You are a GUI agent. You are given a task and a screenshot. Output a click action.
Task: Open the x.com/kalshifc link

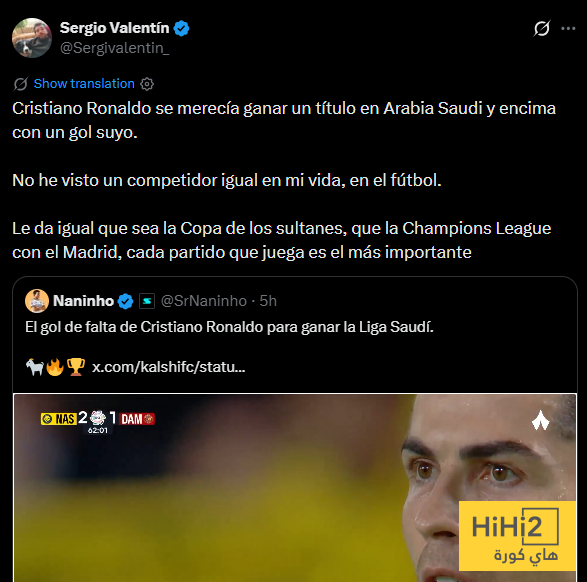click(x=168, y=367)
